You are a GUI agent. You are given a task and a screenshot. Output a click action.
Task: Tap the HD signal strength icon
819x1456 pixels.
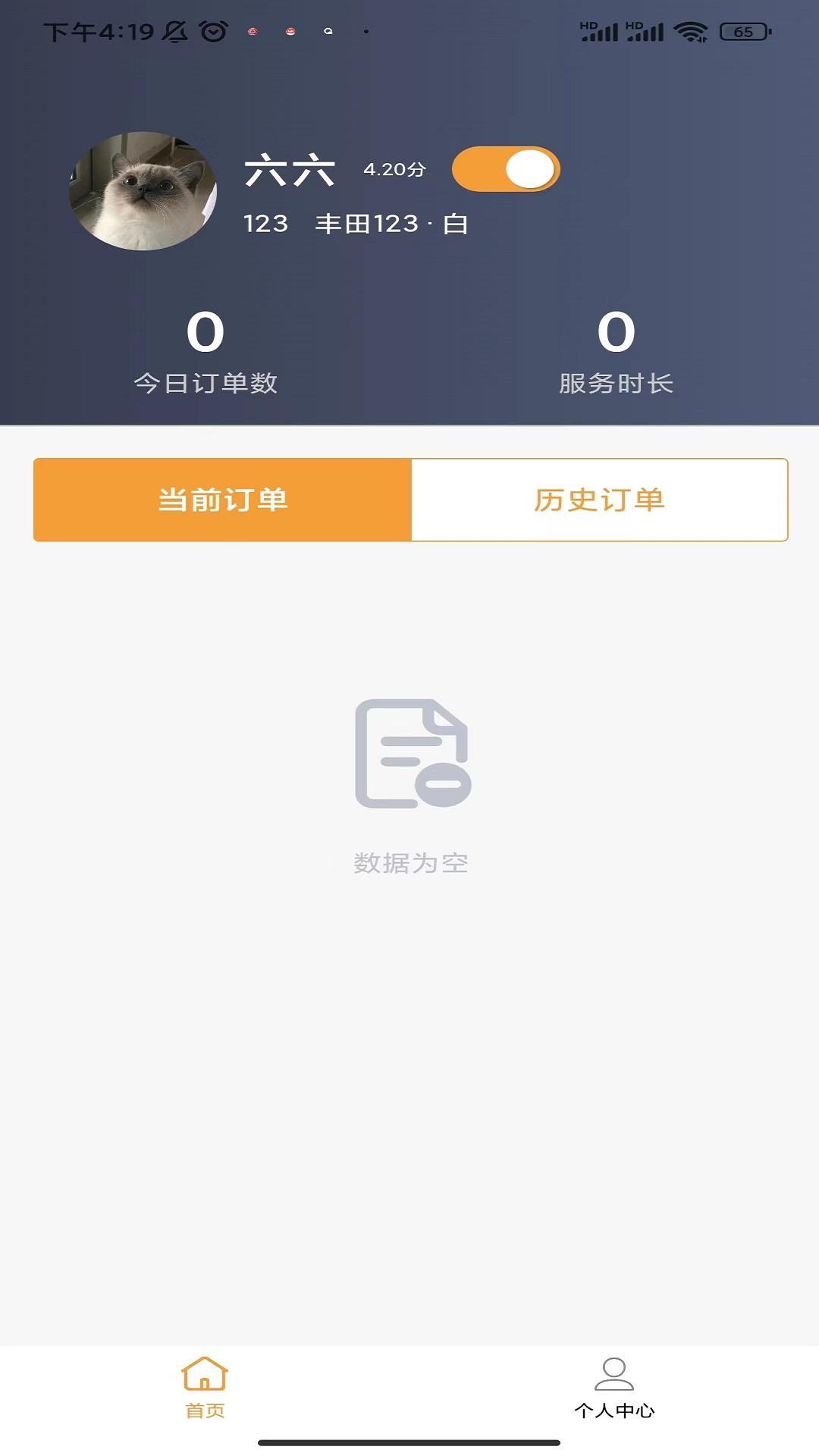tap(599, 30)
